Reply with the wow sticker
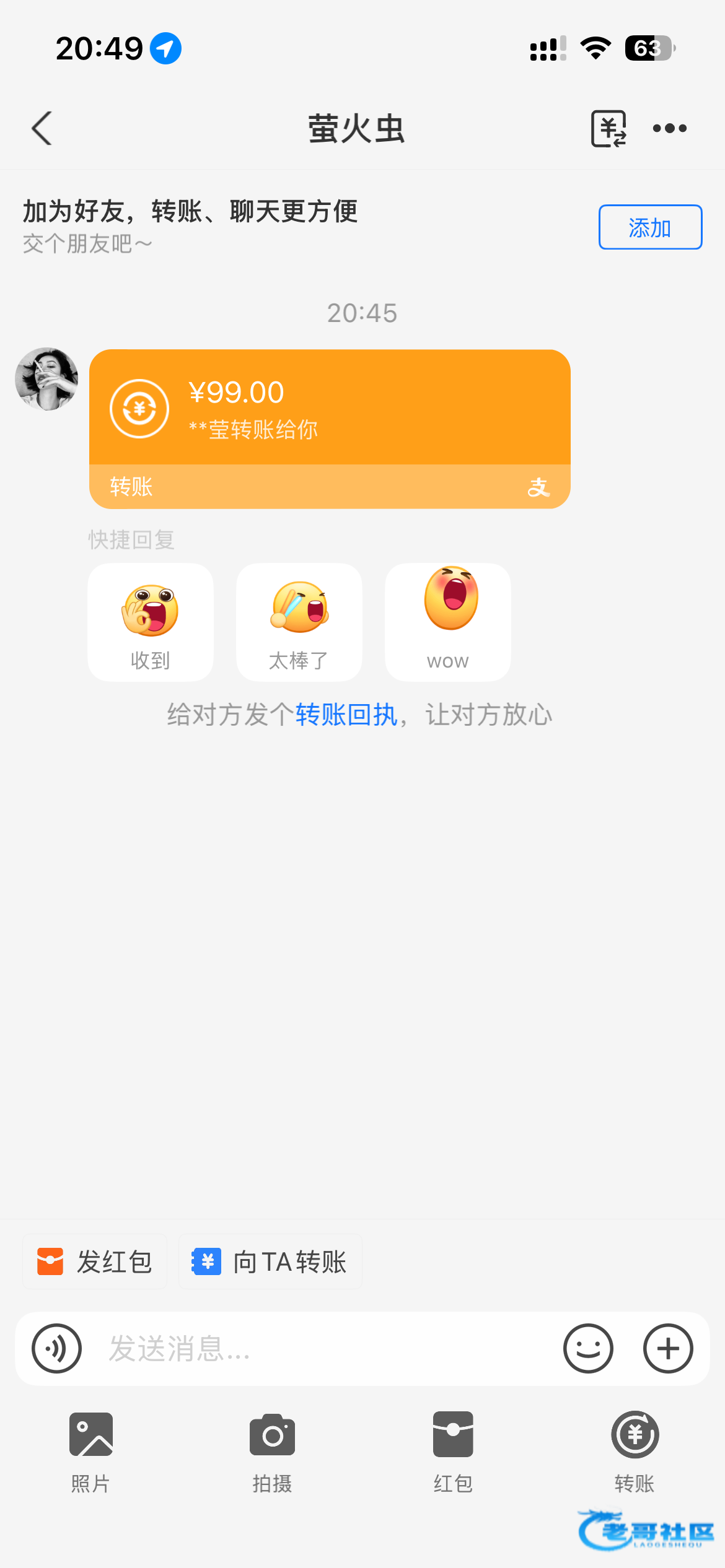Screen dimensions: 725x1568 coord(448,622)
